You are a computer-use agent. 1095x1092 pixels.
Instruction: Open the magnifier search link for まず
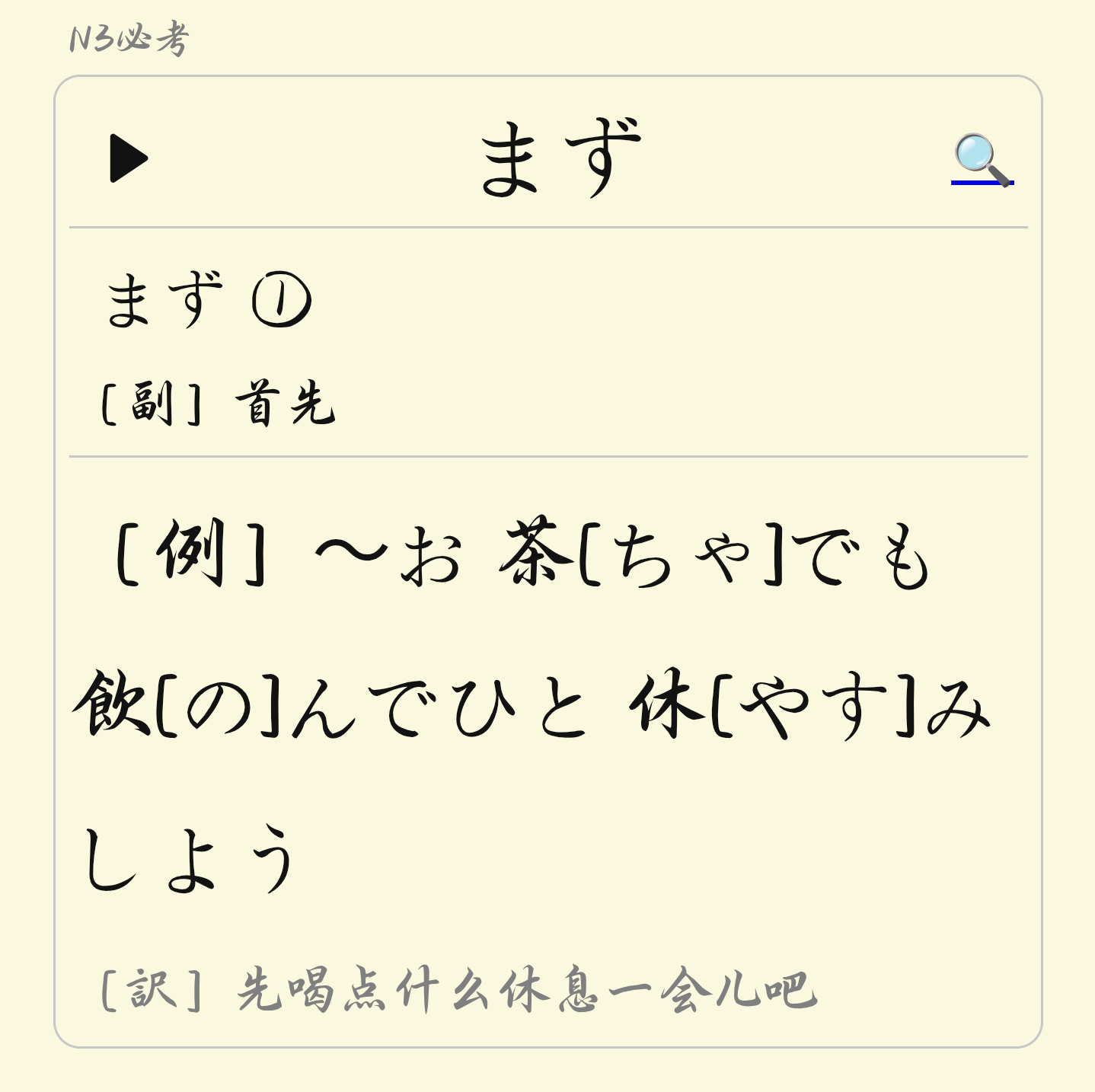coord(982,159)
